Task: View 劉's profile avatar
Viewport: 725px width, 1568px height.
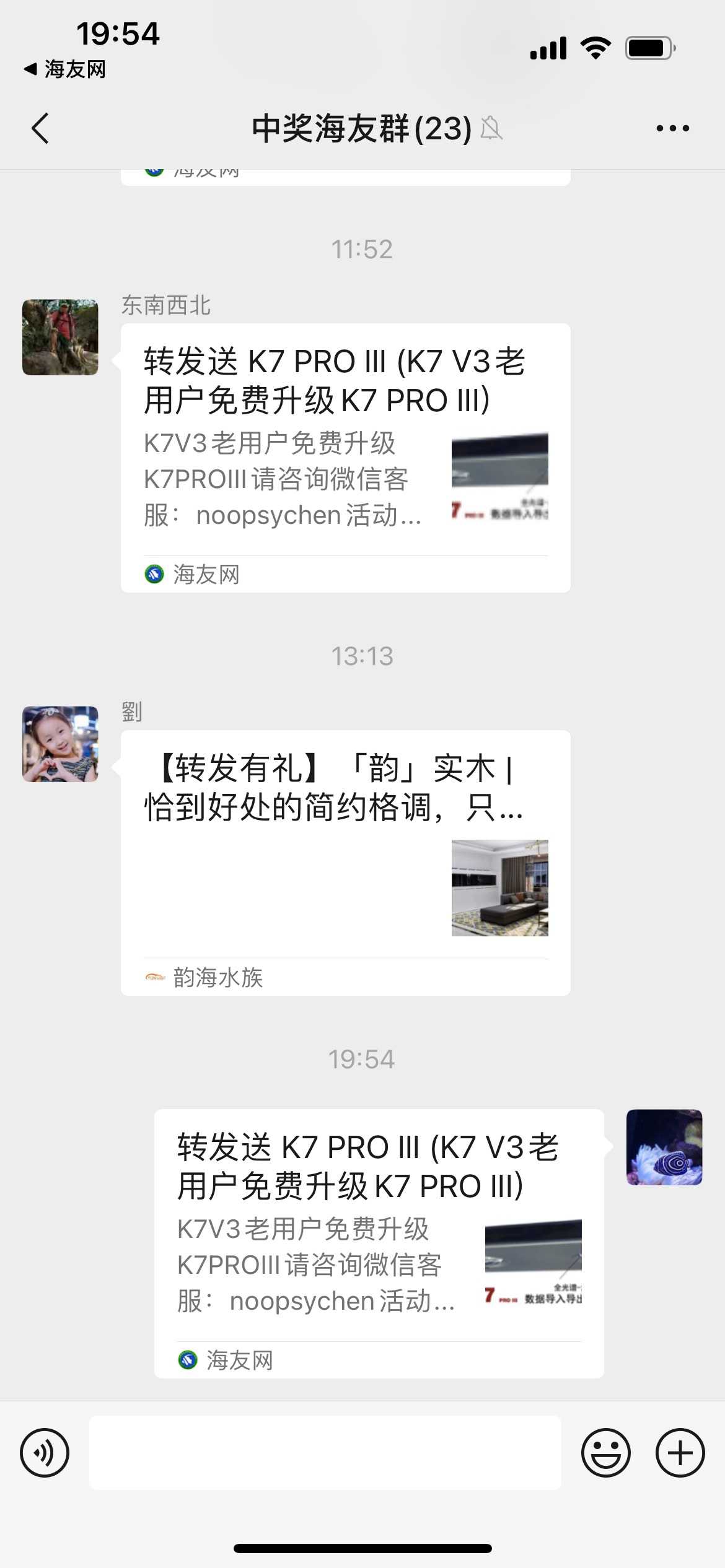Action: pyautogui.click(x=60, y=744)
